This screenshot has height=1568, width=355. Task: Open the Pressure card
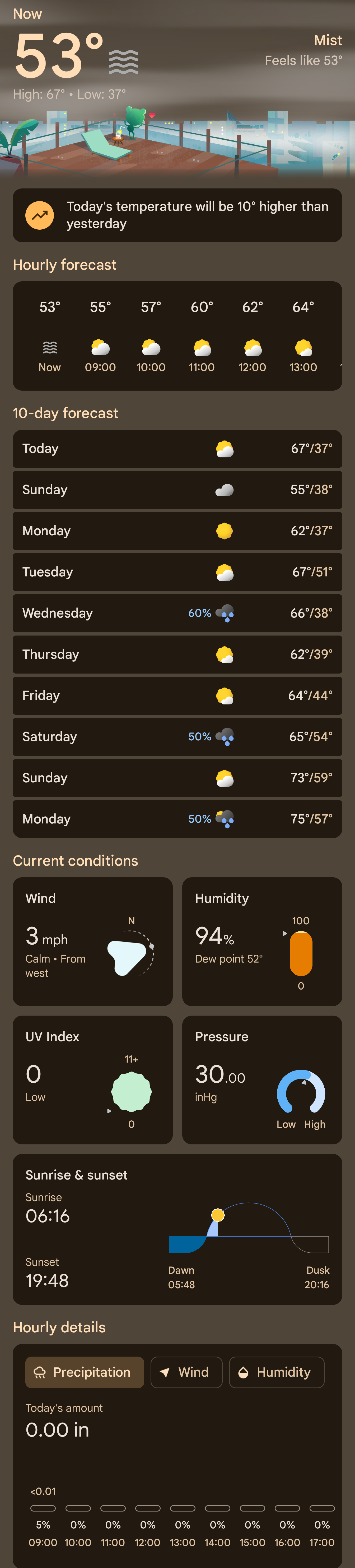pos(262,1079)
